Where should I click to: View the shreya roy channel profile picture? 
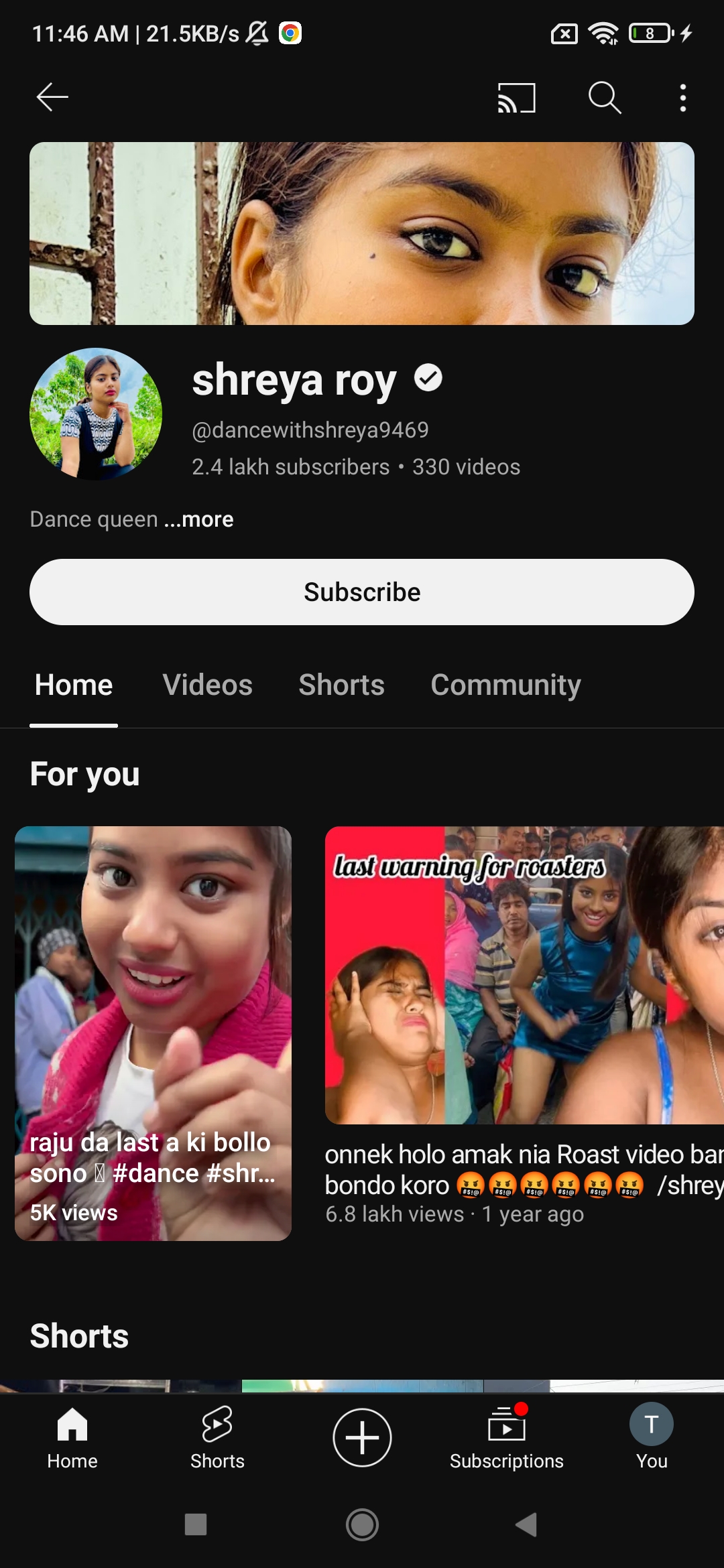point(96,413)
